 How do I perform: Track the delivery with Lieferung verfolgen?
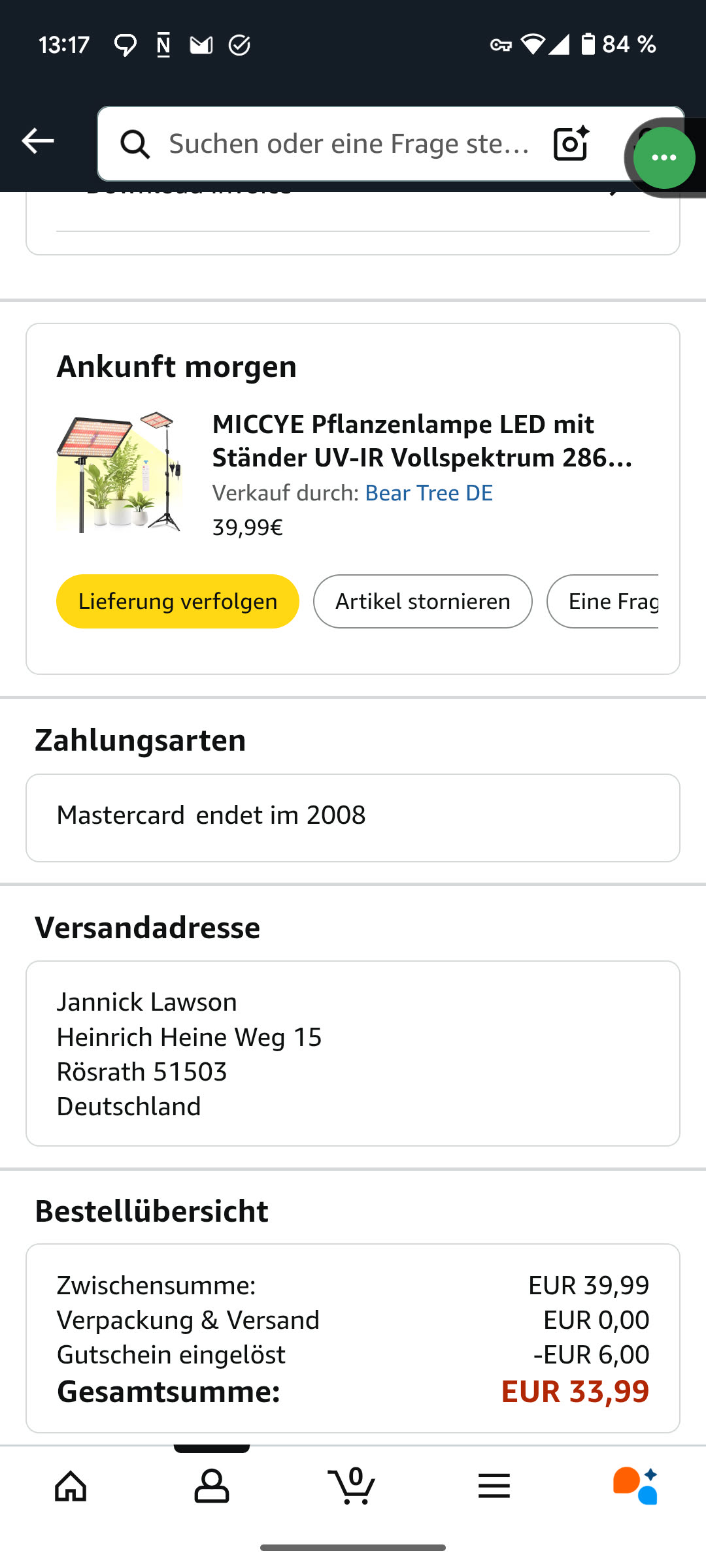point(177,601)
